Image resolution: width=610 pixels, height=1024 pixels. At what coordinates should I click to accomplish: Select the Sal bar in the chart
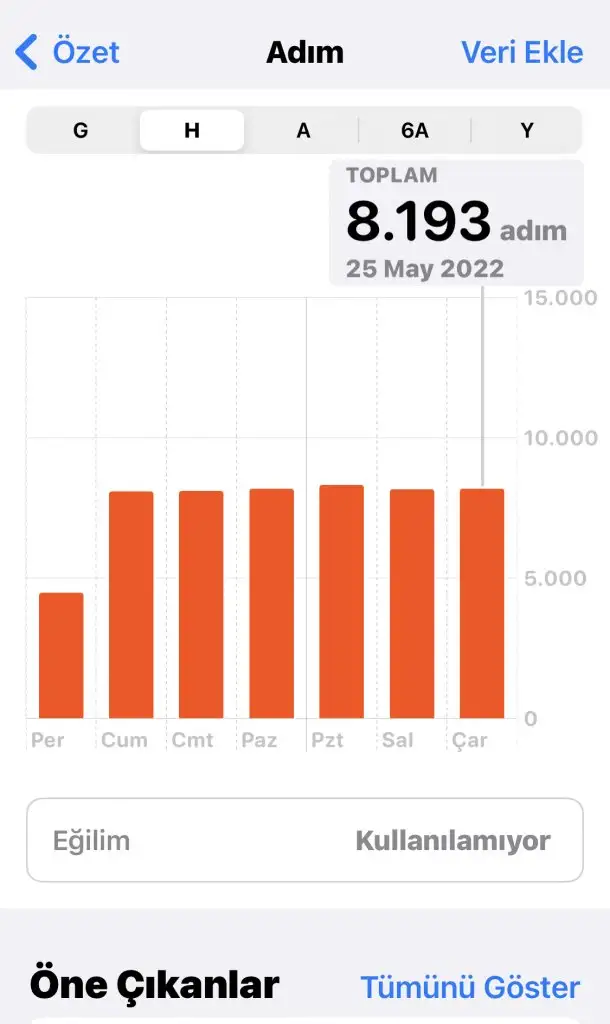click(x=412, y=604)
